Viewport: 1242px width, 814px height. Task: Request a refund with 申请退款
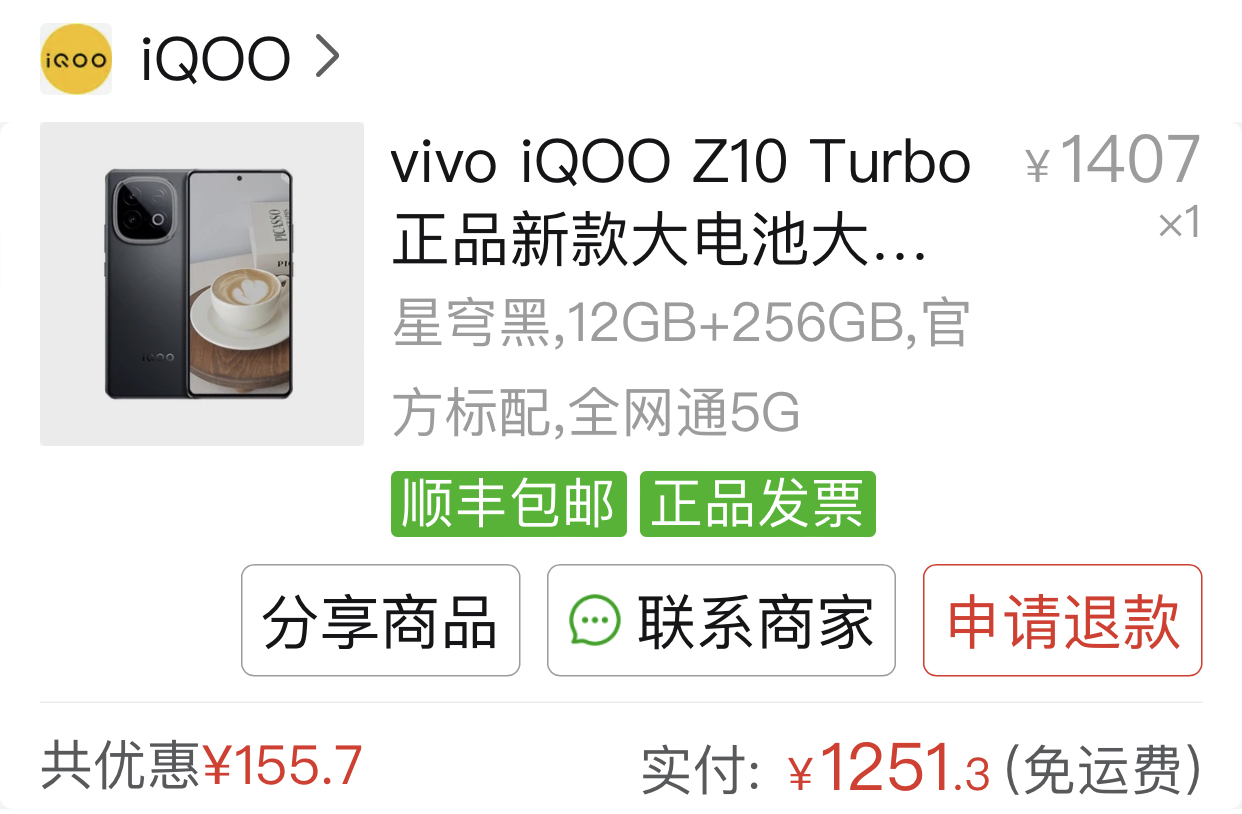1062,621
